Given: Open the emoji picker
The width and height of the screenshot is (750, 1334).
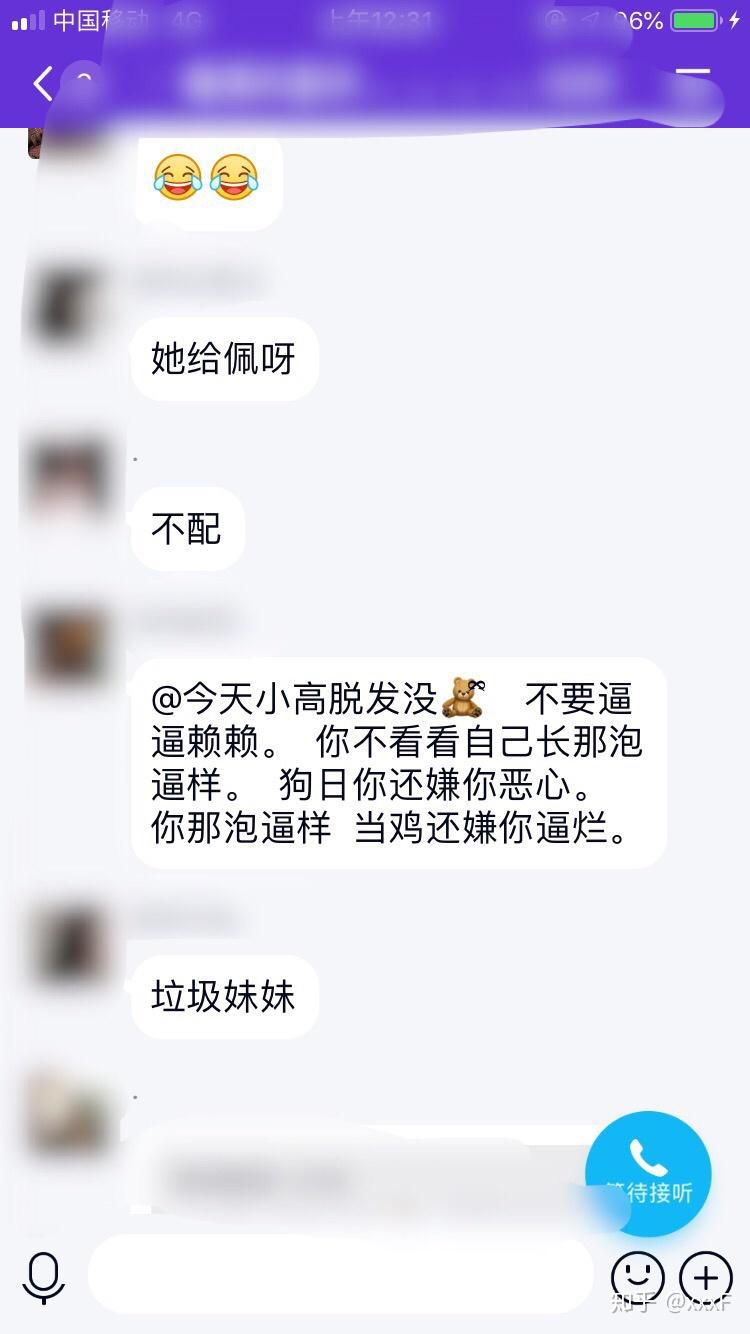Looking at the screenshot, I should [x=637, y=1277].
